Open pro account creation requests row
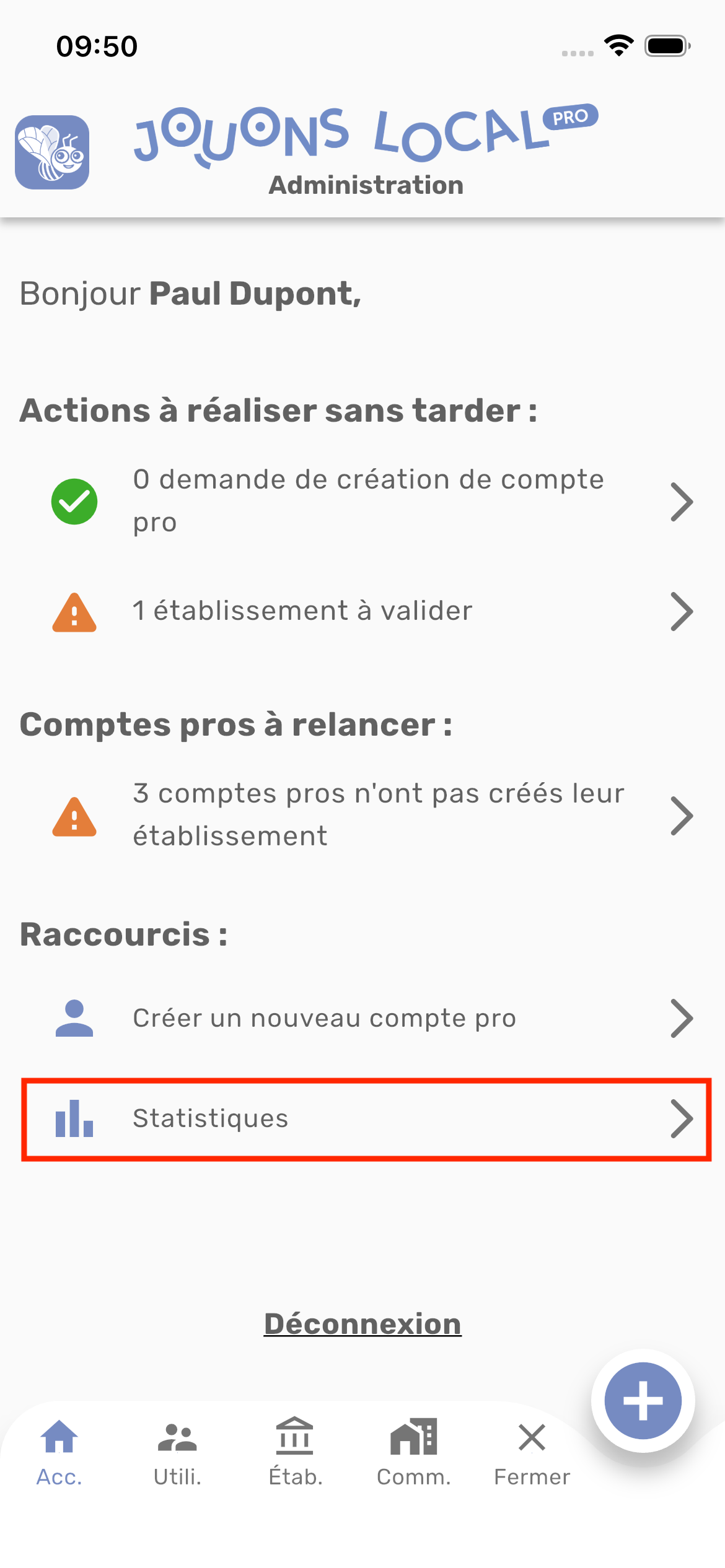Image resolution: width=725 pixels, height=1568 pixels. (x=366, y=501)
